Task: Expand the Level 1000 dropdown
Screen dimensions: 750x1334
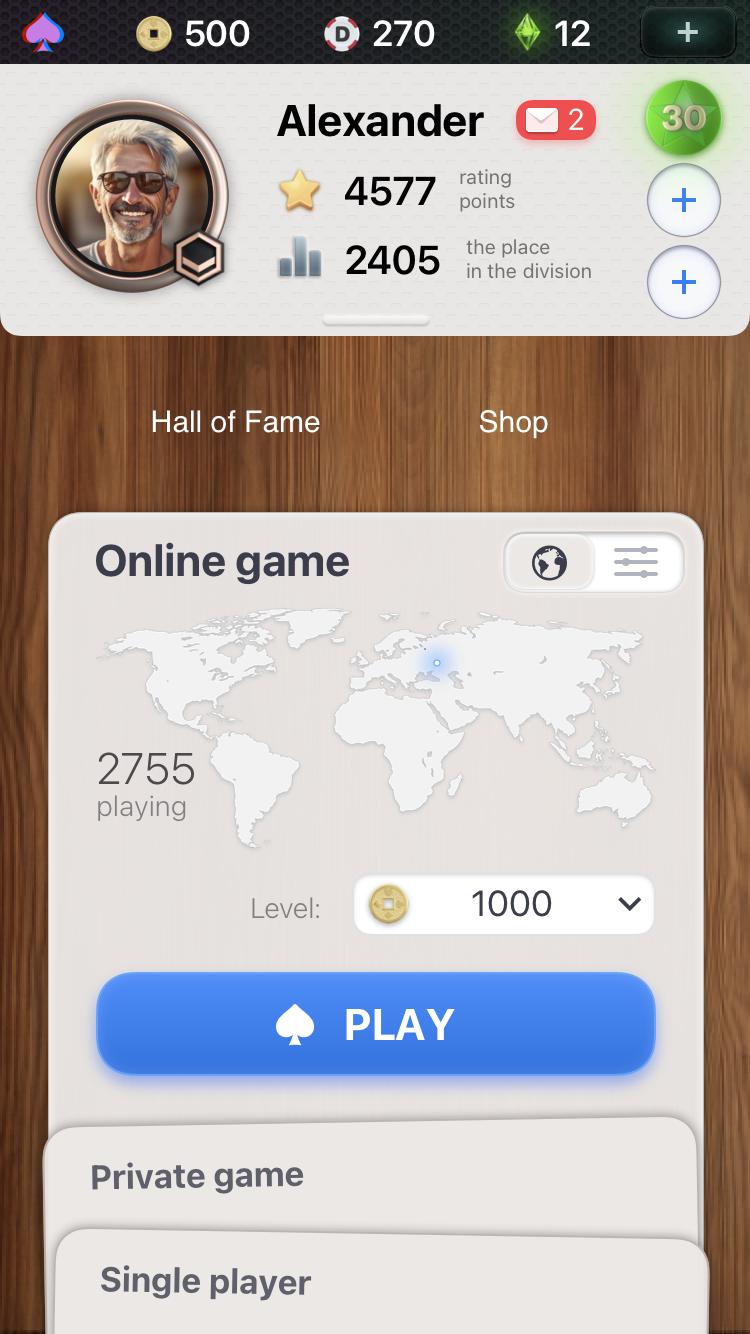Action: pos(504,904)
